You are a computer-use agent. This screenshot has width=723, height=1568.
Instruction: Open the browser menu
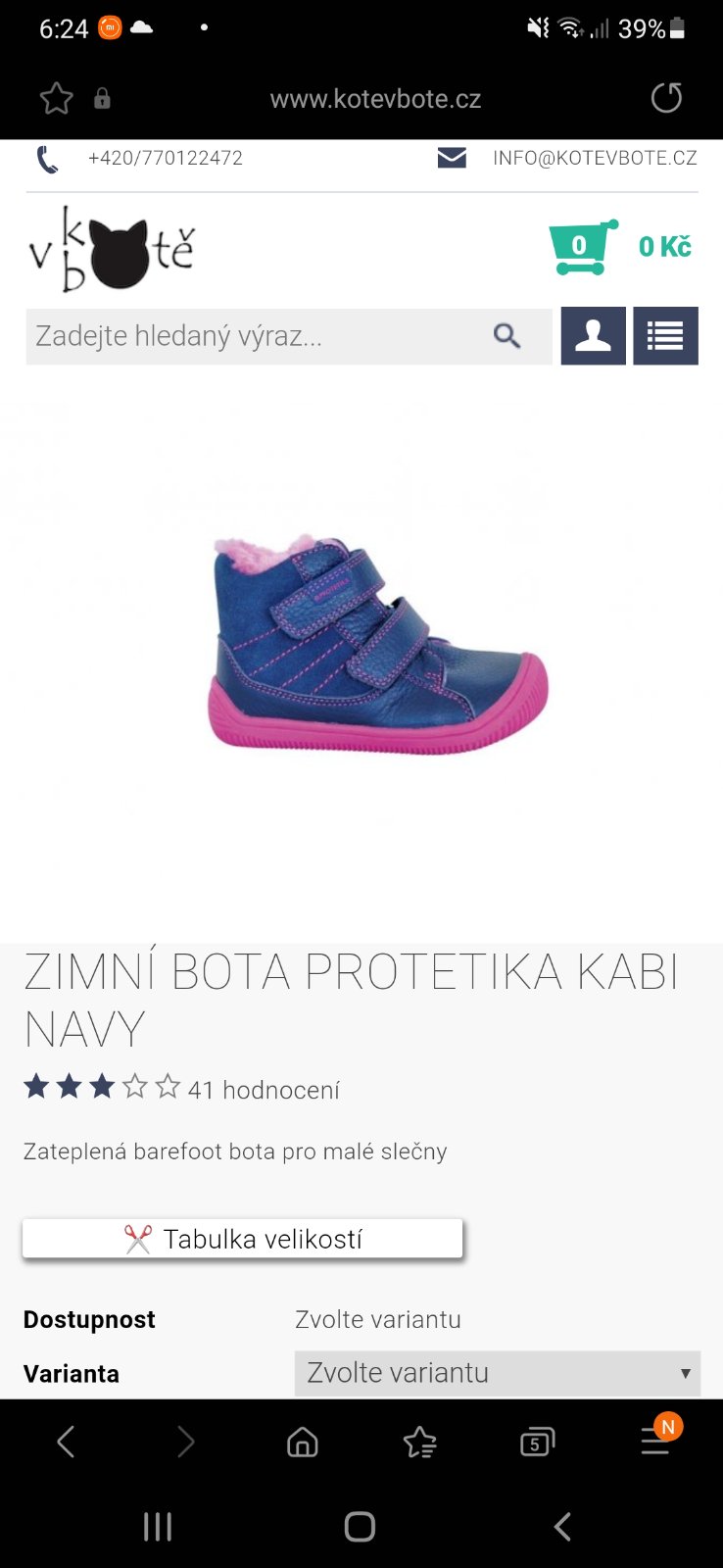click(x=654, y=1442)
